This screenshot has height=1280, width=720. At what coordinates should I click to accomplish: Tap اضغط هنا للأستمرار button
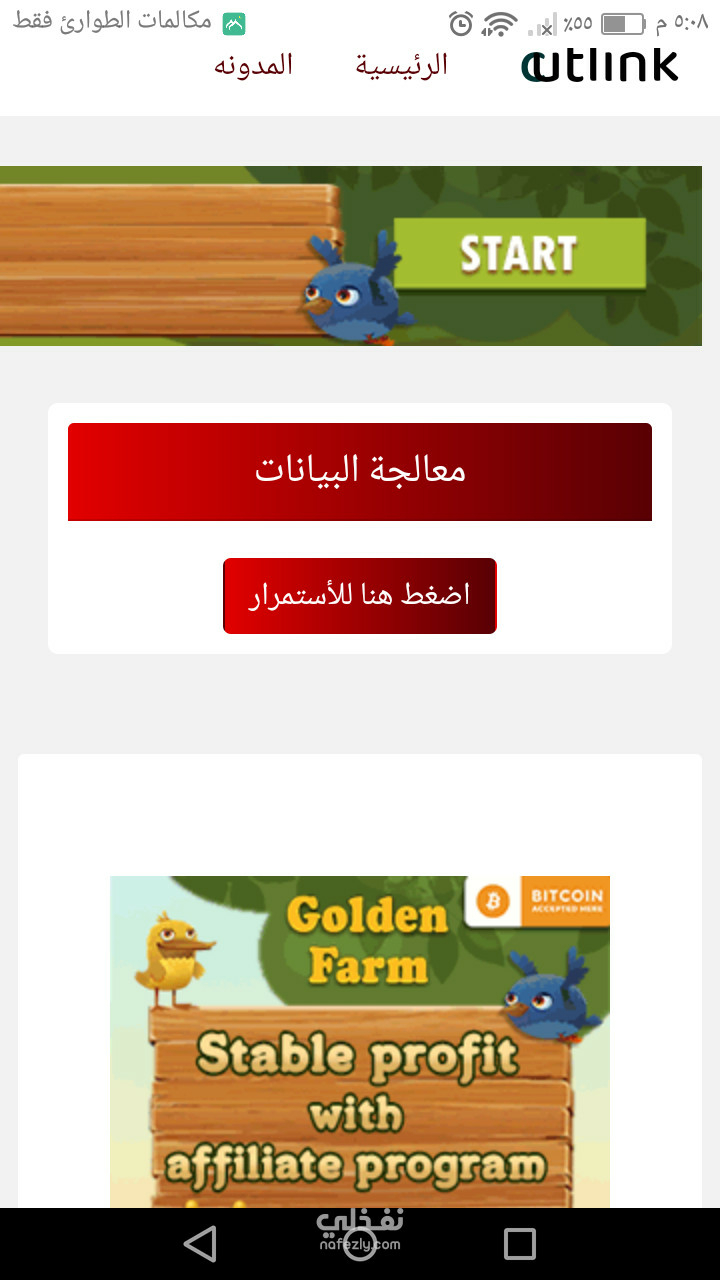pos(360,596)
